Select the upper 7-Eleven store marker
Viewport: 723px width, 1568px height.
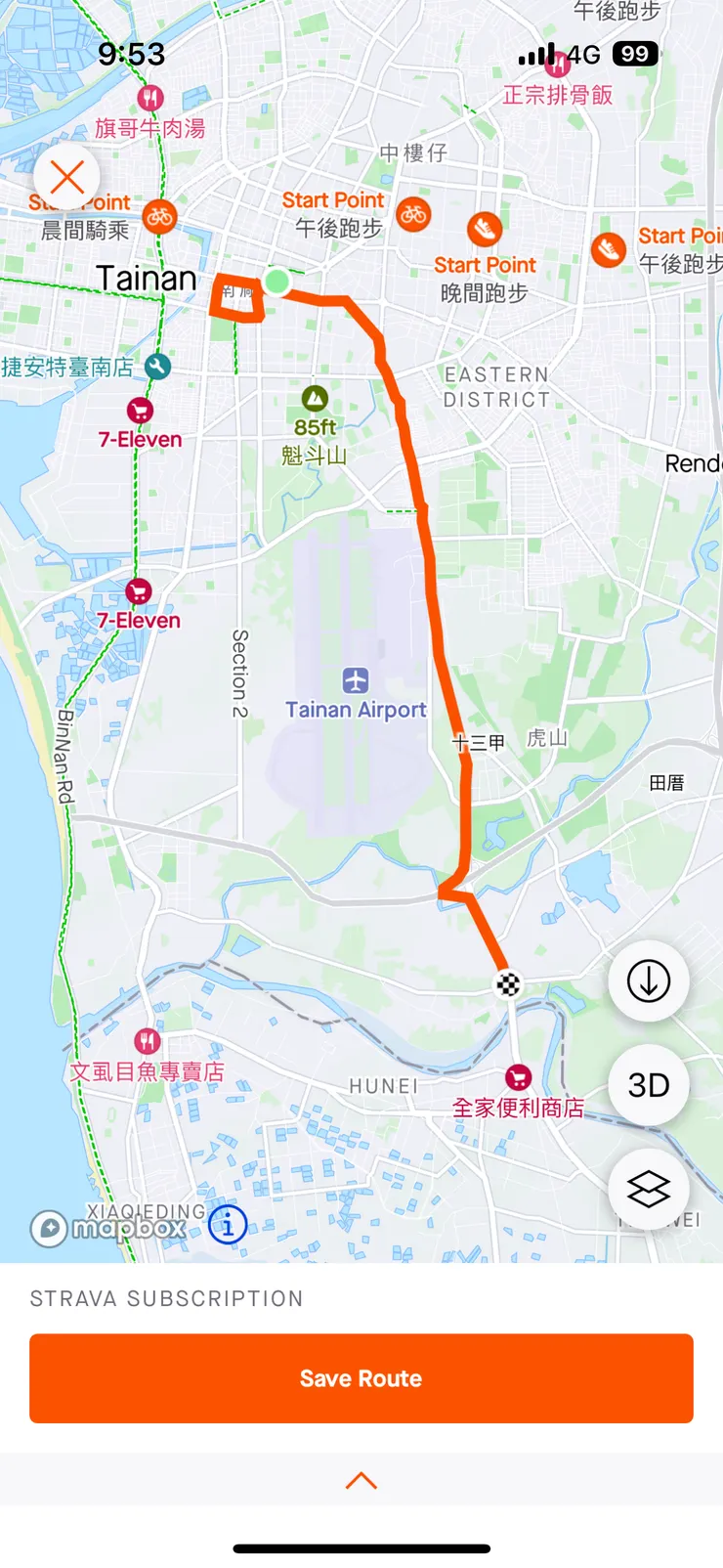pos(138,412)
